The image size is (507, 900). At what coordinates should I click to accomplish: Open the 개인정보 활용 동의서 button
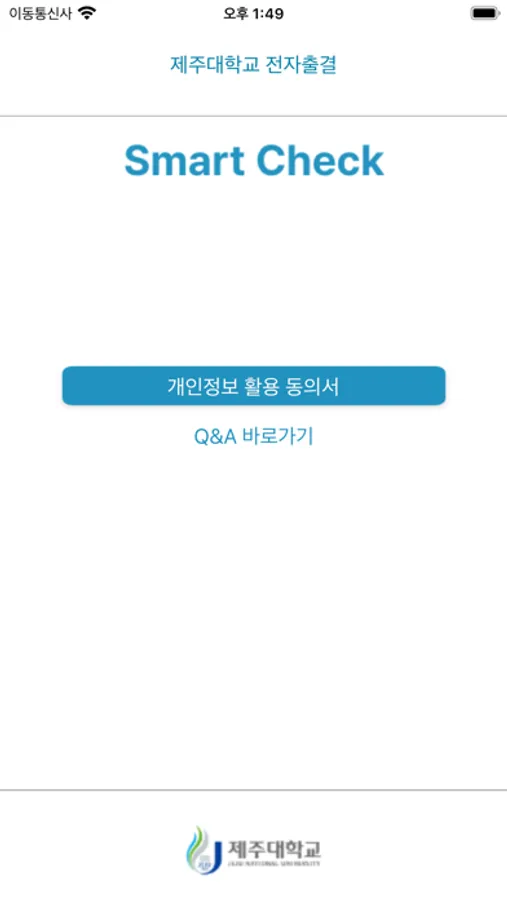click(x=253, y=386)
